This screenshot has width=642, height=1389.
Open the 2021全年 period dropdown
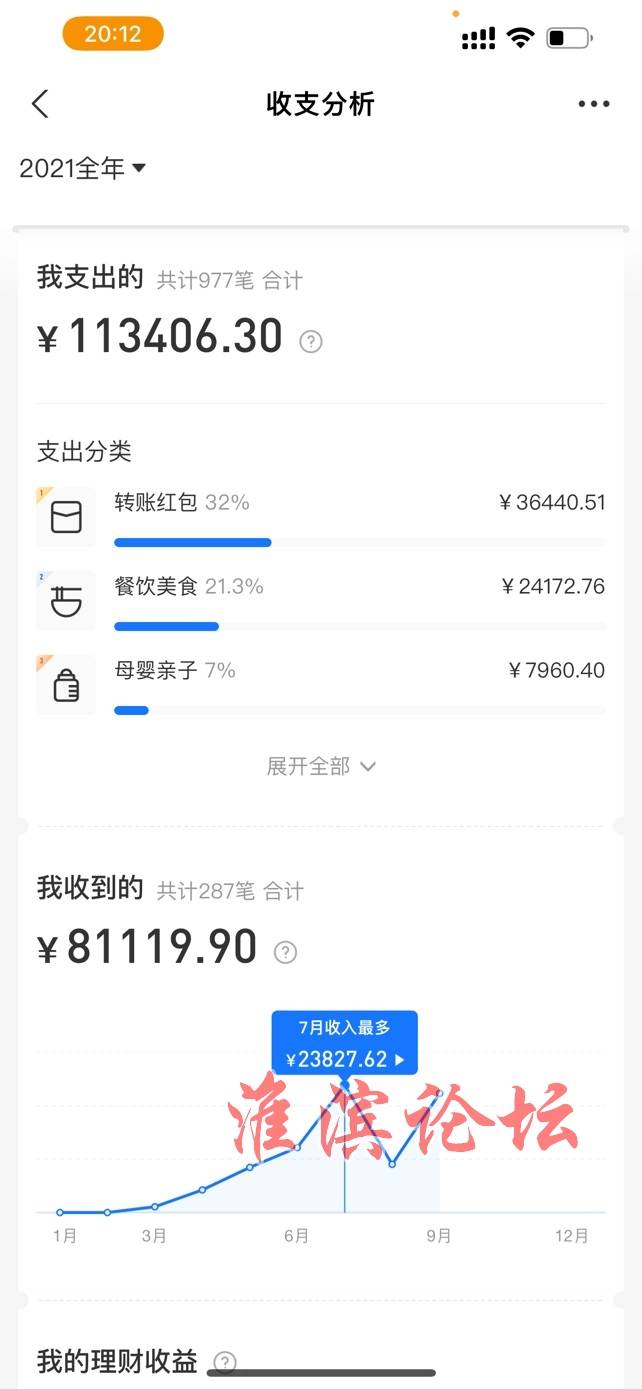tap(83, 169)
